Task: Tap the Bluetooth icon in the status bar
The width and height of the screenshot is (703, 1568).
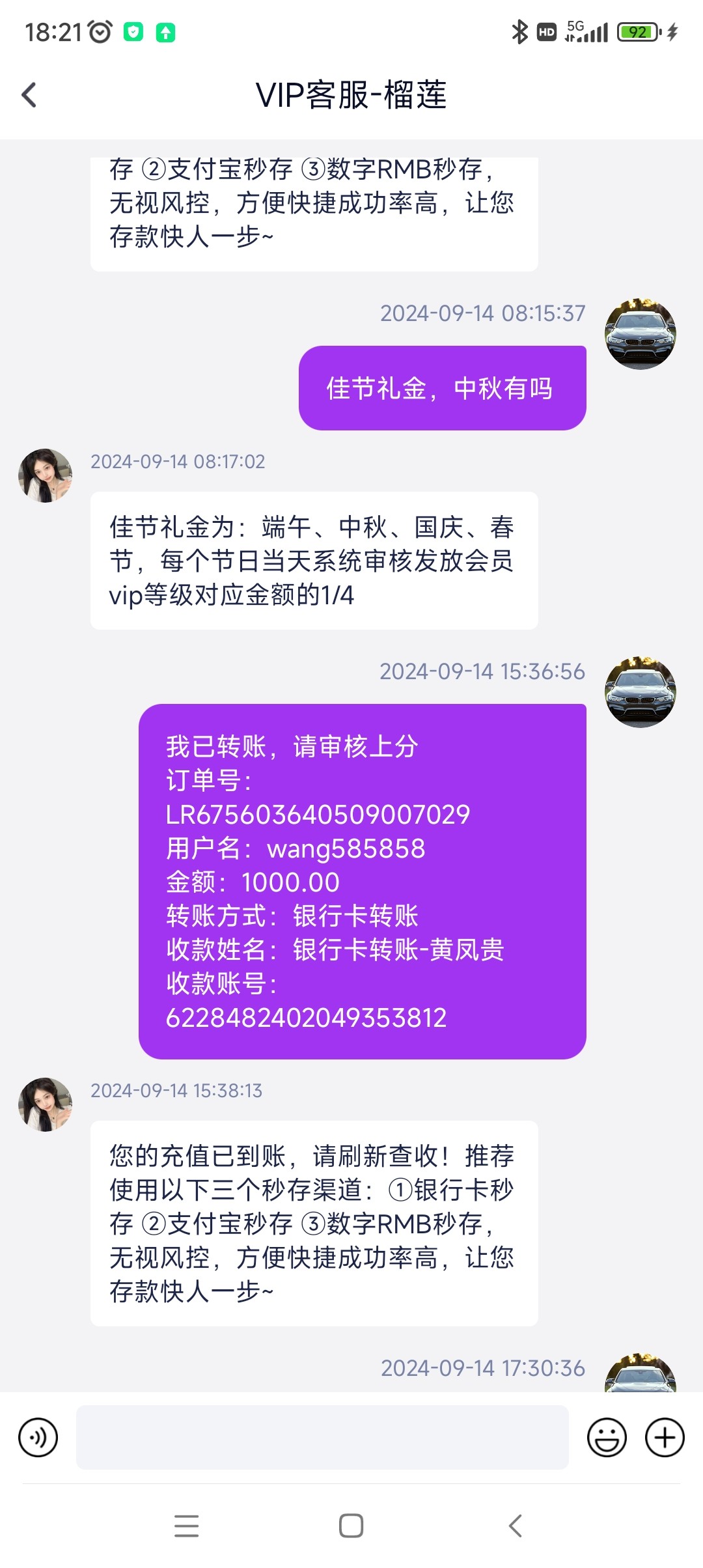Action: pyautogui.click(x=519, y=29)
